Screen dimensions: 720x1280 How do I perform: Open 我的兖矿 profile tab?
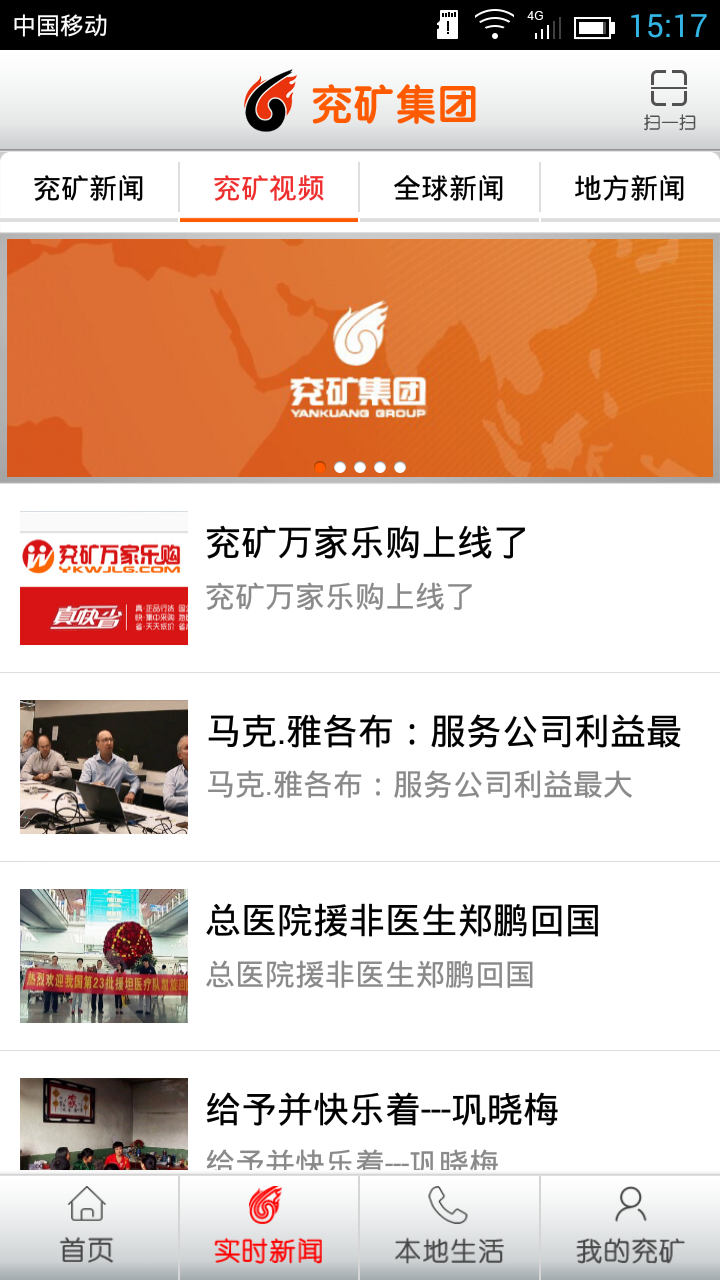(630, 1227)
